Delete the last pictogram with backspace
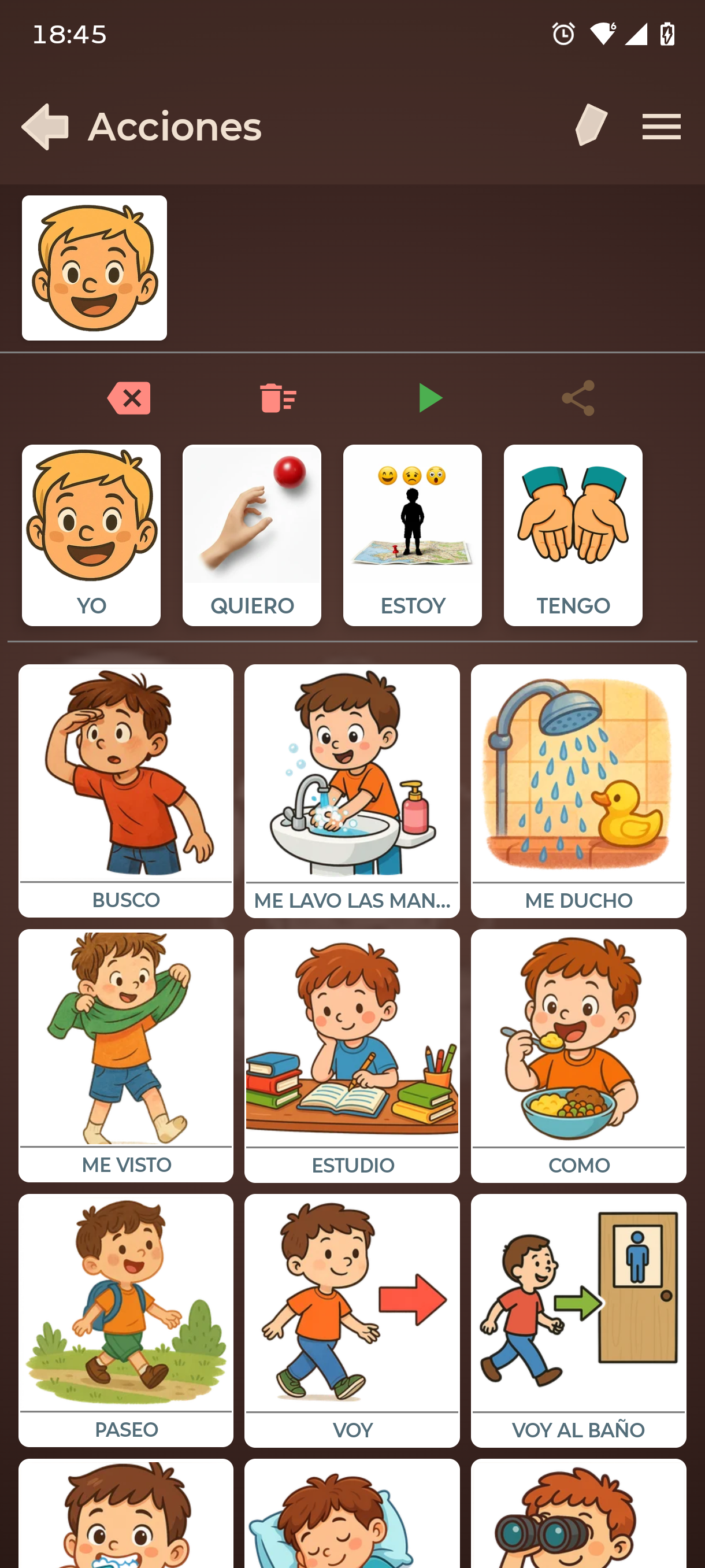Viewport: 705px width, 1568px height. click(129, 399)
